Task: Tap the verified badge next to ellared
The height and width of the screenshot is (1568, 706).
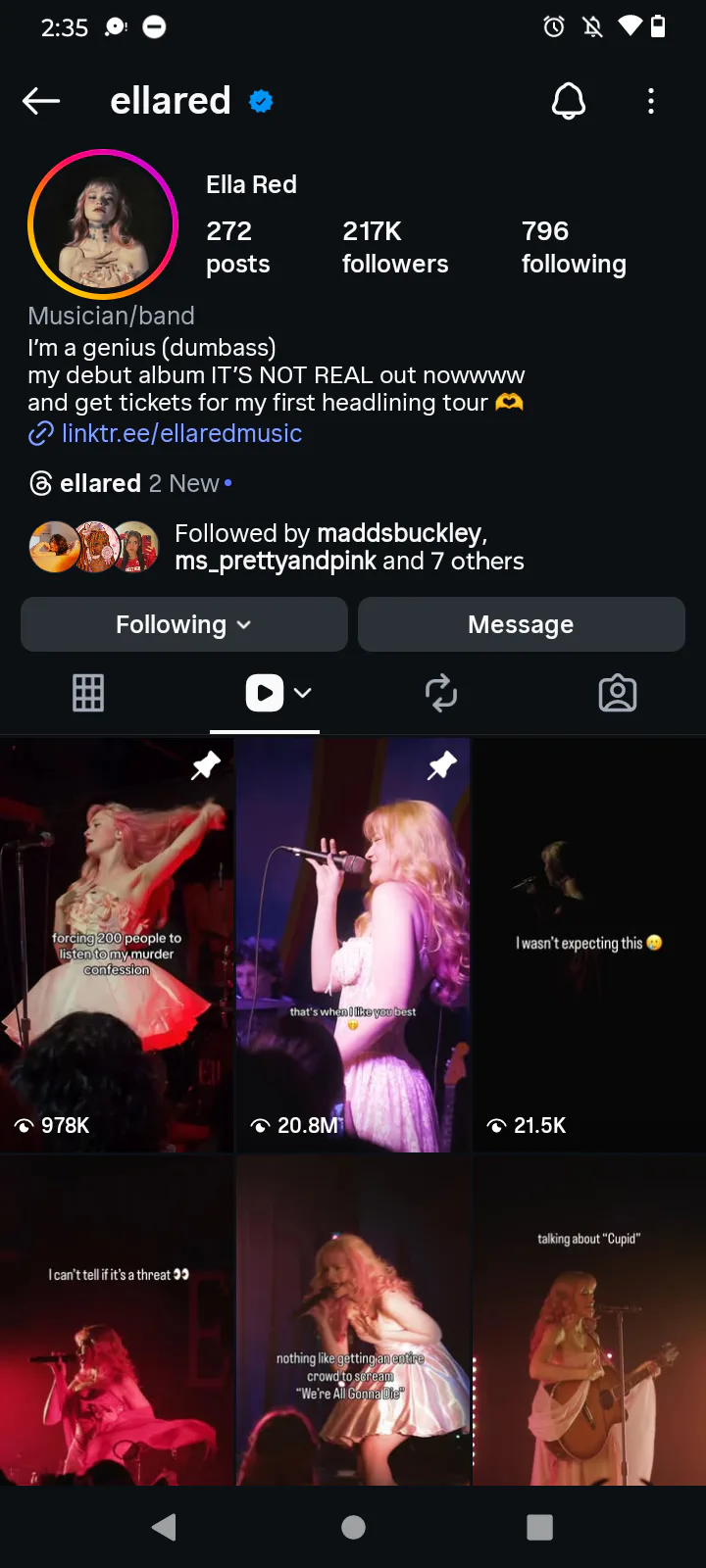Action: (x=260, y=100)
